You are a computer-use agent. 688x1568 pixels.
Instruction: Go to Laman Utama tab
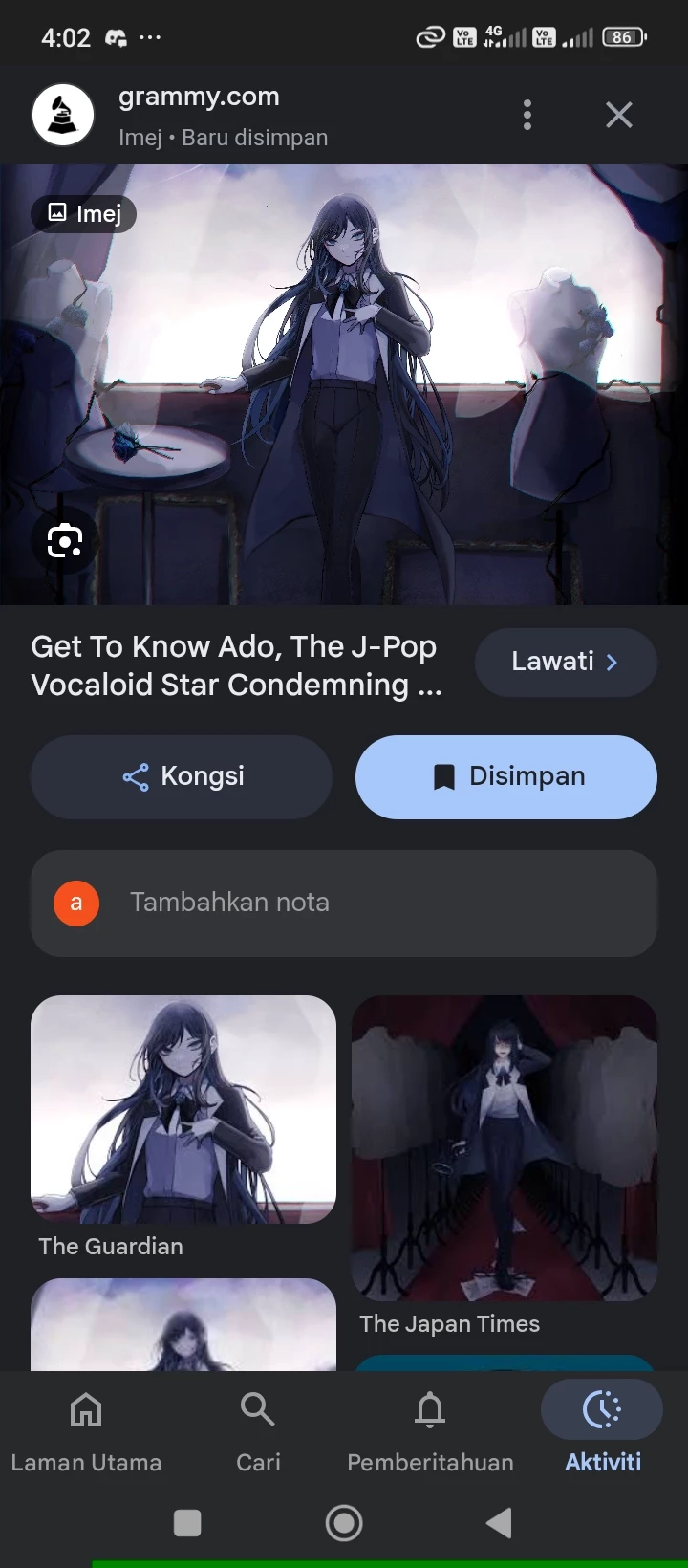86,1431
